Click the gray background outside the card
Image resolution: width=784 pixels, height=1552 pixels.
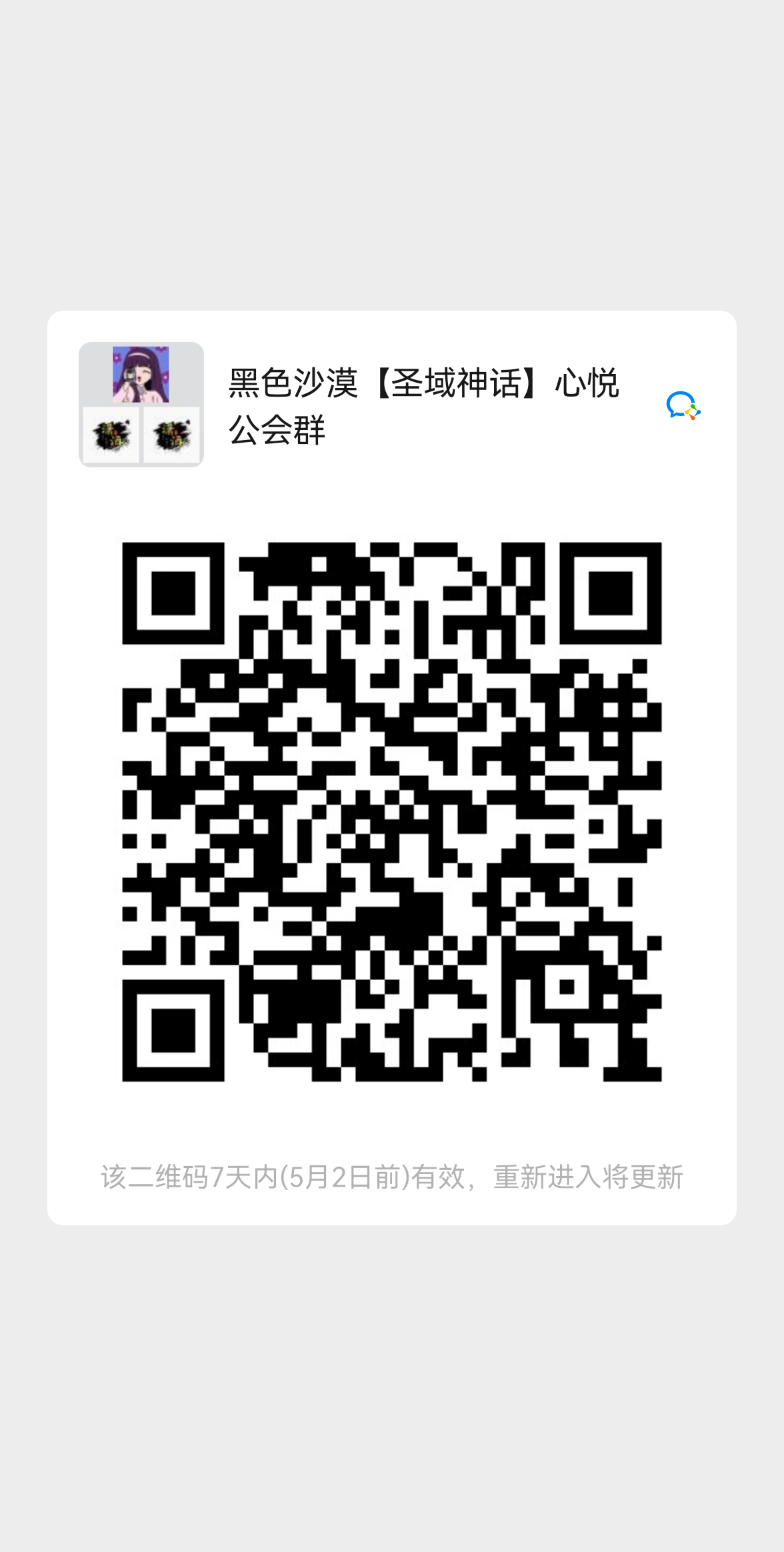pos(392,147)
